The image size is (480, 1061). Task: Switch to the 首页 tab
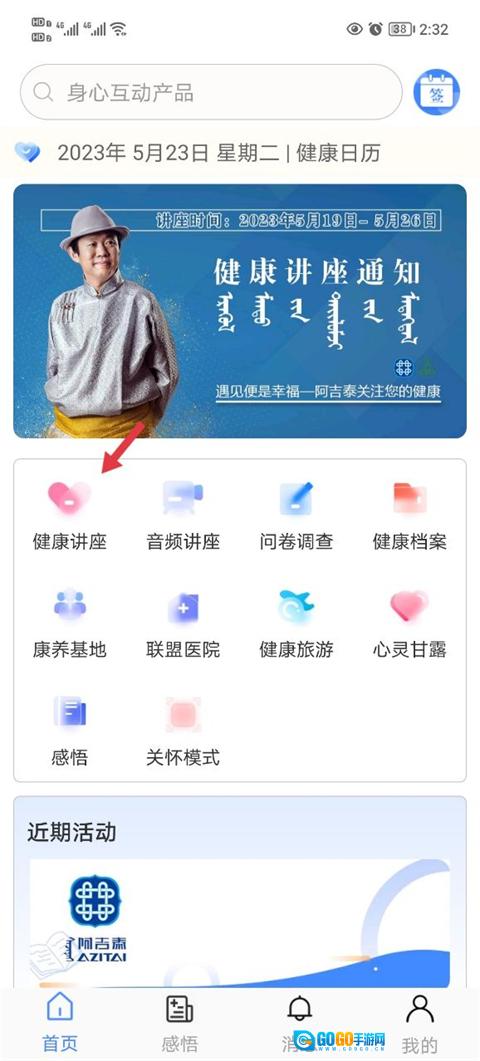pyautogui.click(x=60, y=1024)
